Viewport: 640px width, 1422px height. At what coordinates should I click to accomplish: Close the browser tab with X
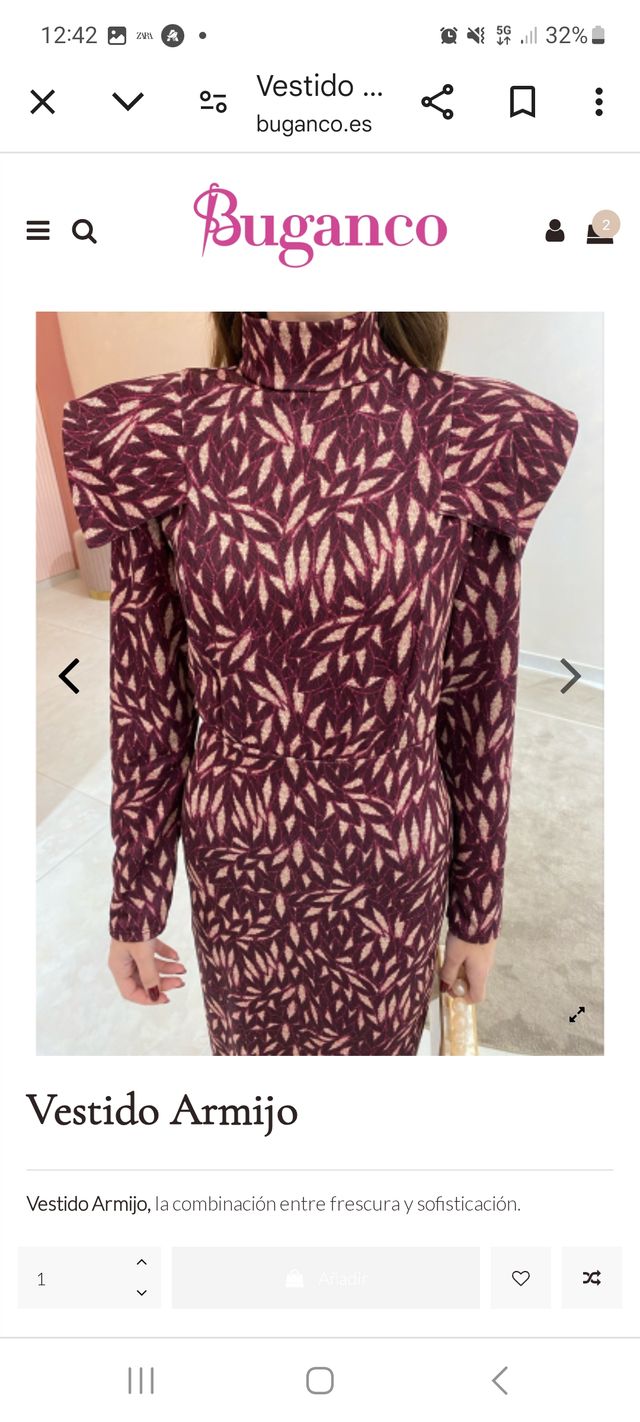click(42, 102)
